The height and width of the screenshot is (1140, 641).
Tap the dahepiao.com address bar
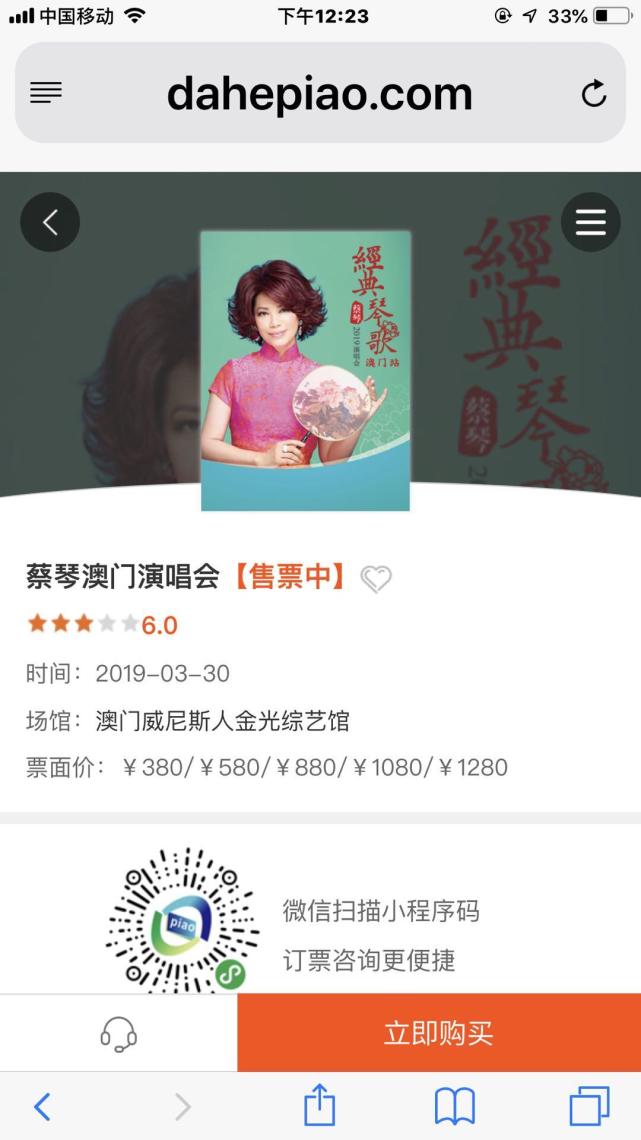point(320,94)
